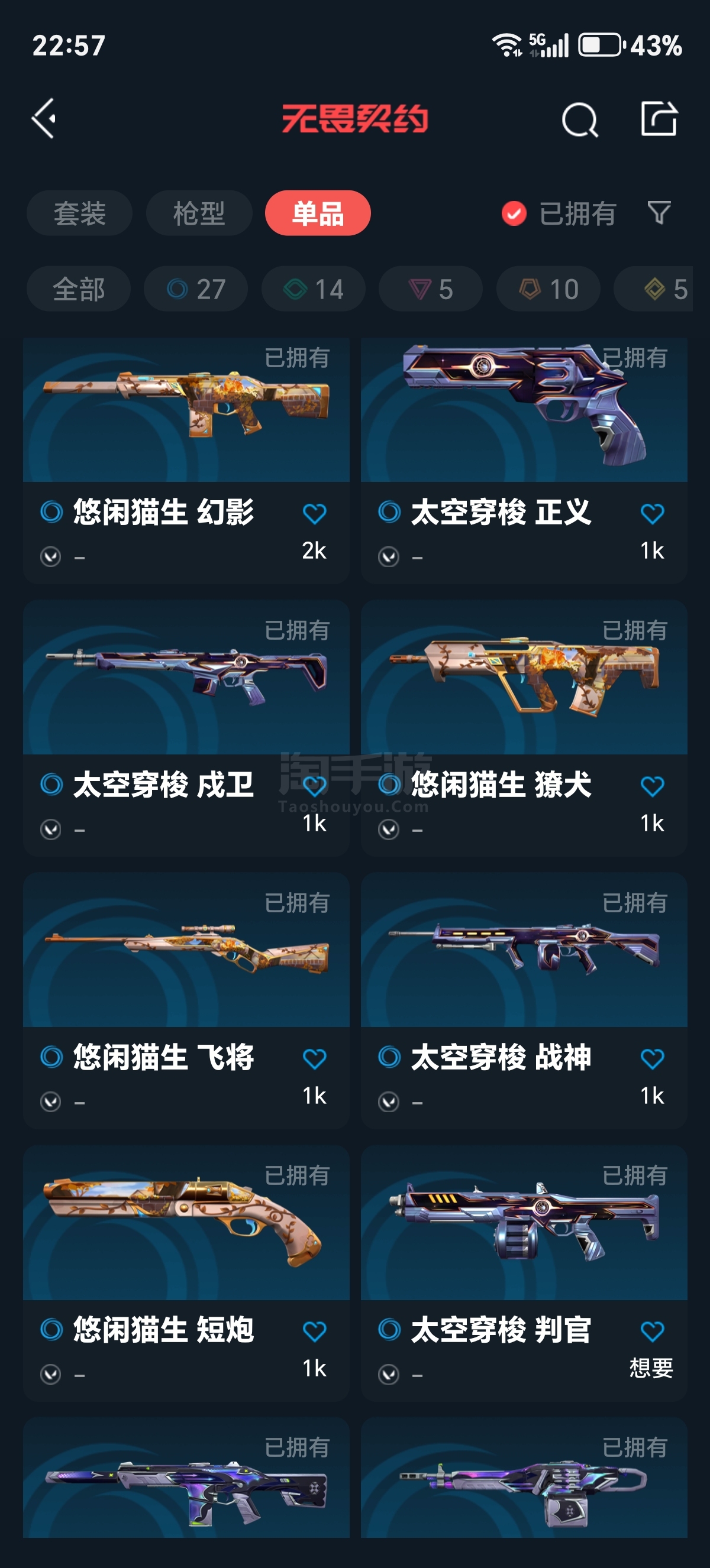Select the 全部 rarity chip

tap(79, 289)
